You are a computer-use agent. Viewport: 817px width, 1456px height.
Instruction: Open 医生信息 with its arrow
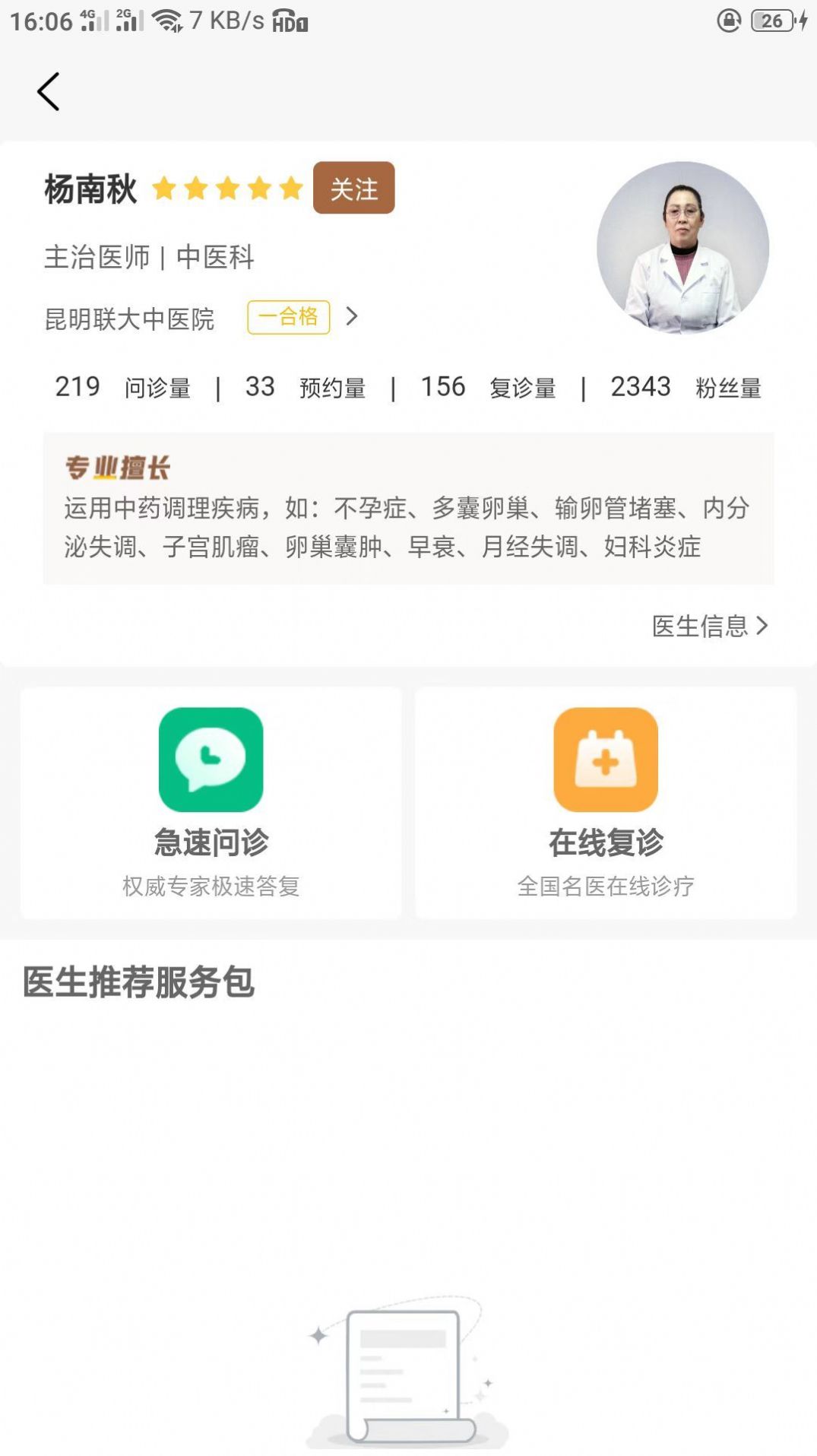point(708,624)
